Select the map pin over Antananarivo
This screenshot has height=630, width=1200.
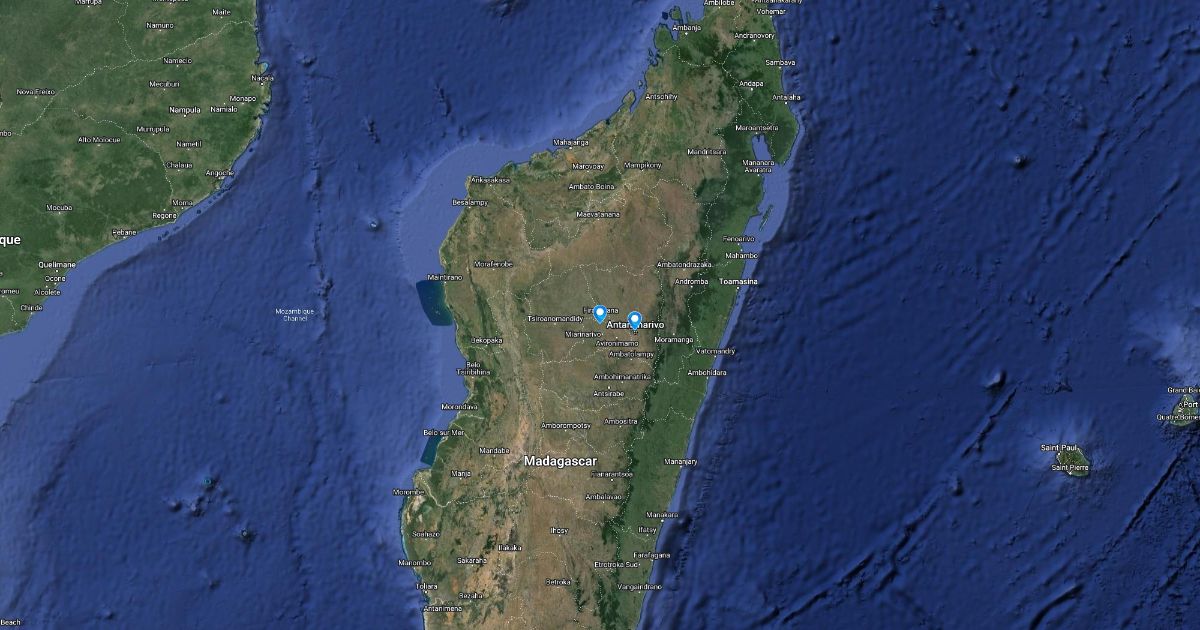(635, 320)
